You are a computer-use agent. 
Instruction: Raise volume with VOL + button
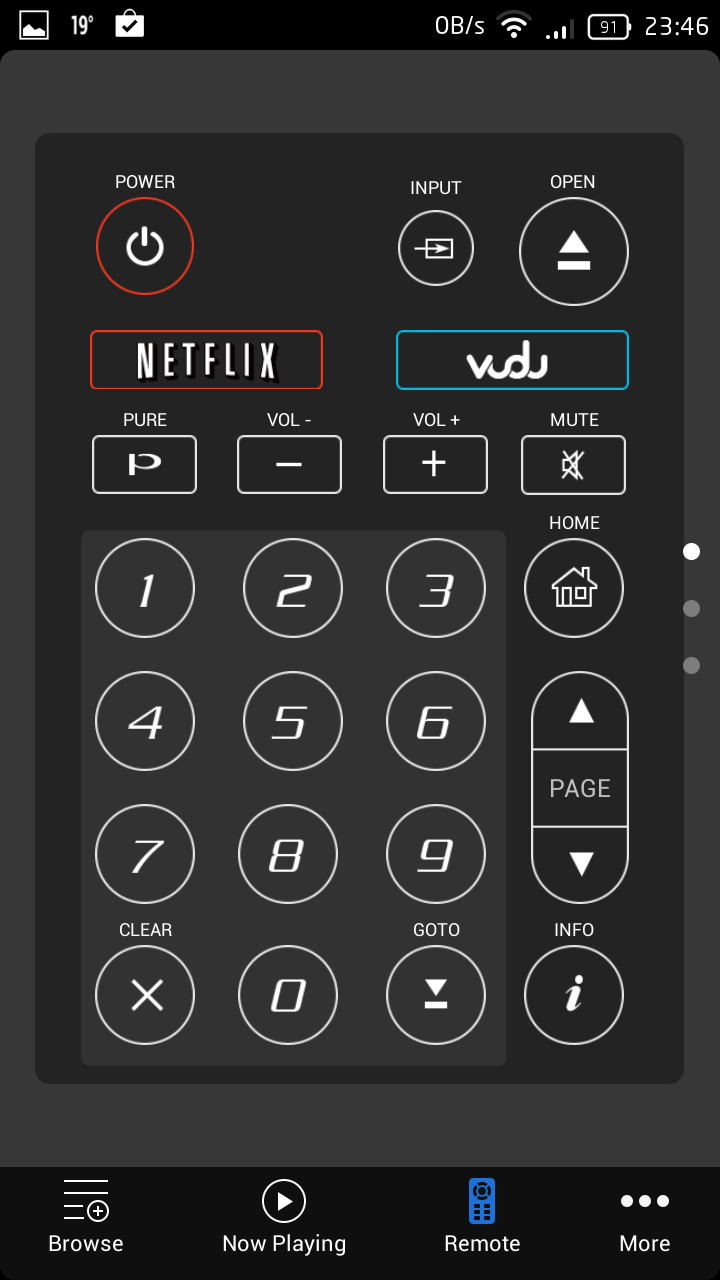435,465
